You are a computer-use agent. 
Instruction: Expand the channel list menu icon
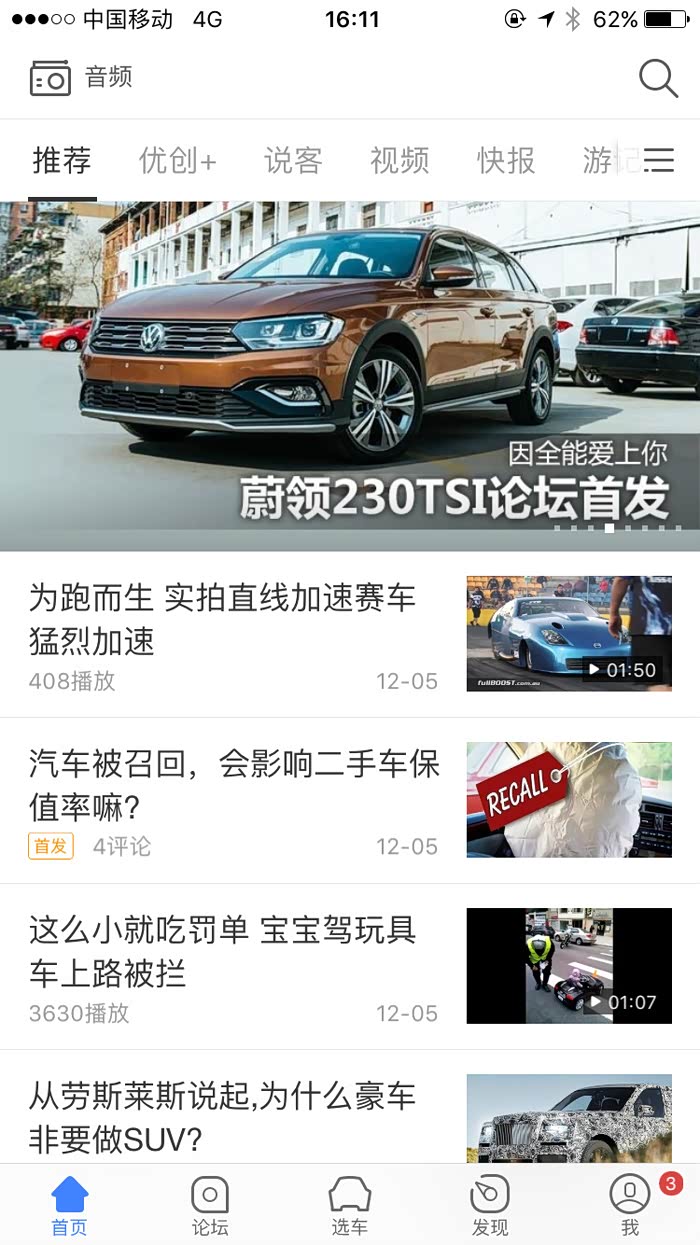point(659,160)
